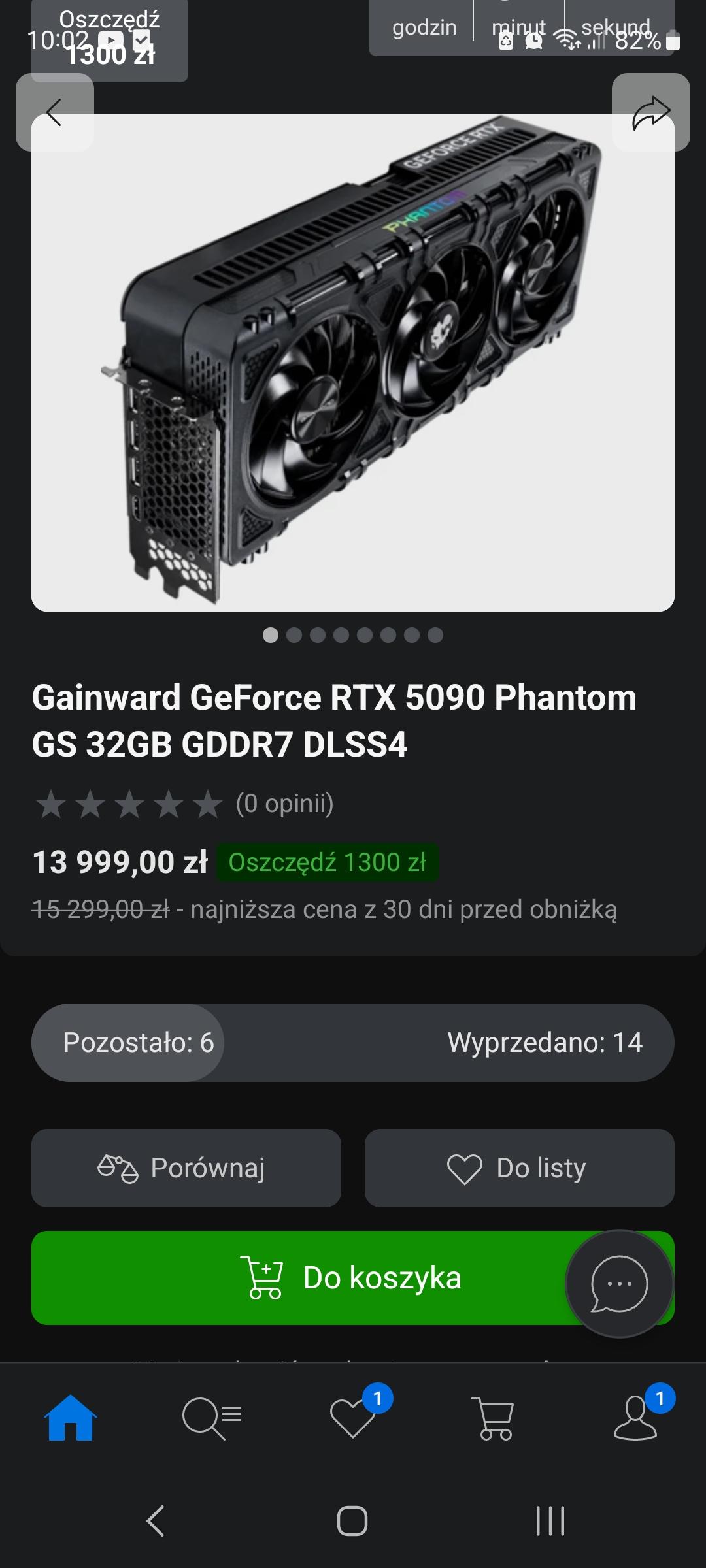Open the graphics card product photo
The image size is (706, 1568).
pyautogui.click(x=353, y=363)
